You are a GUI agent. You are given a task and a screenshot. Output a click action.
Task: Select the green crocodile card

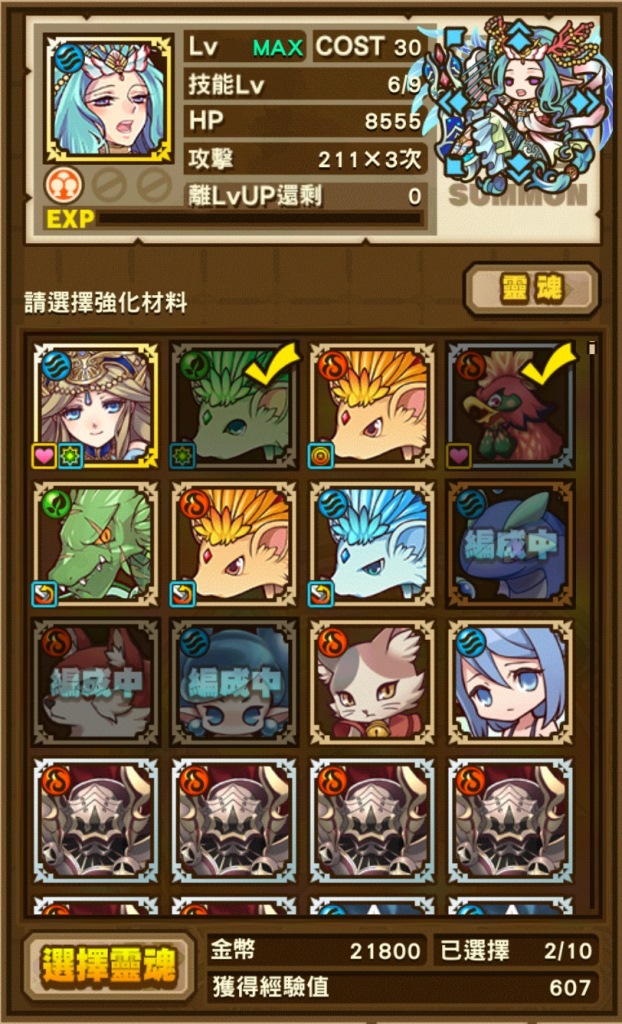tap(95, 544)
